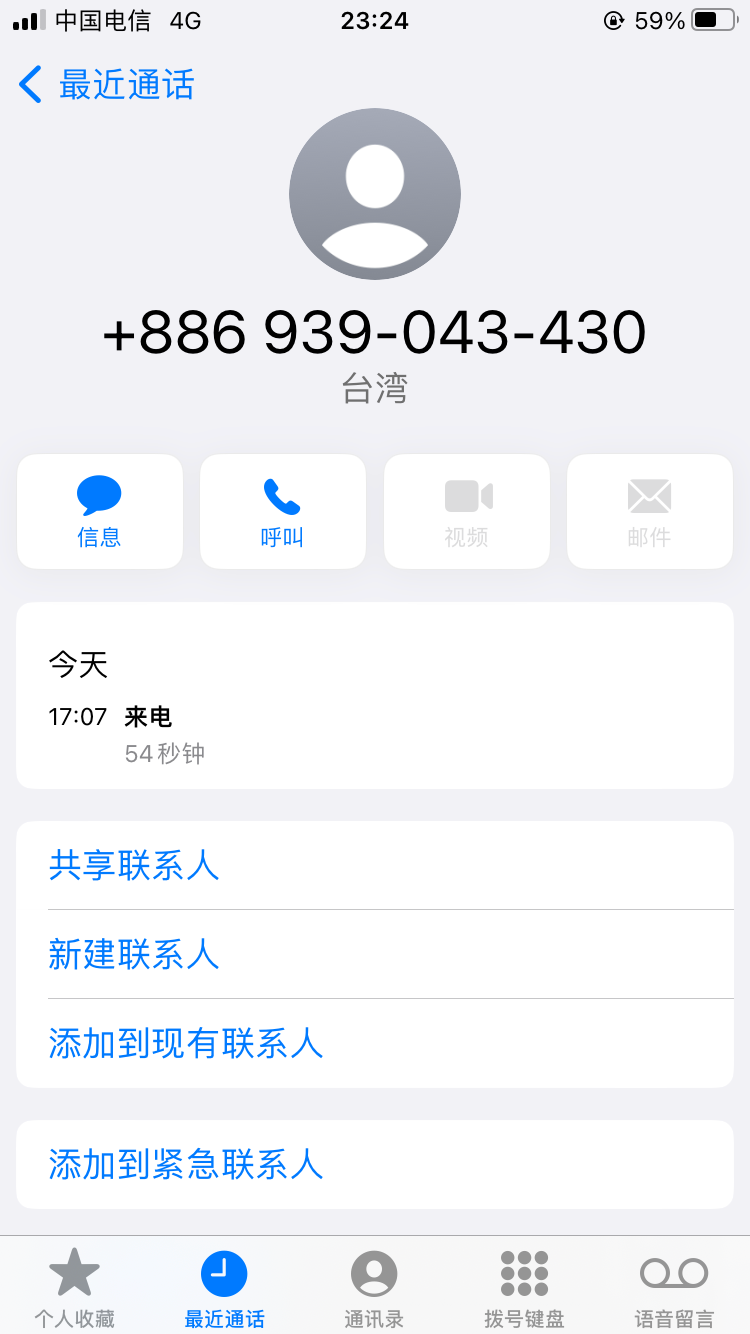The width and height of the screenshot is (750, 1334).
Task: Send a message via 信息 button
Action: pos(99,511)
